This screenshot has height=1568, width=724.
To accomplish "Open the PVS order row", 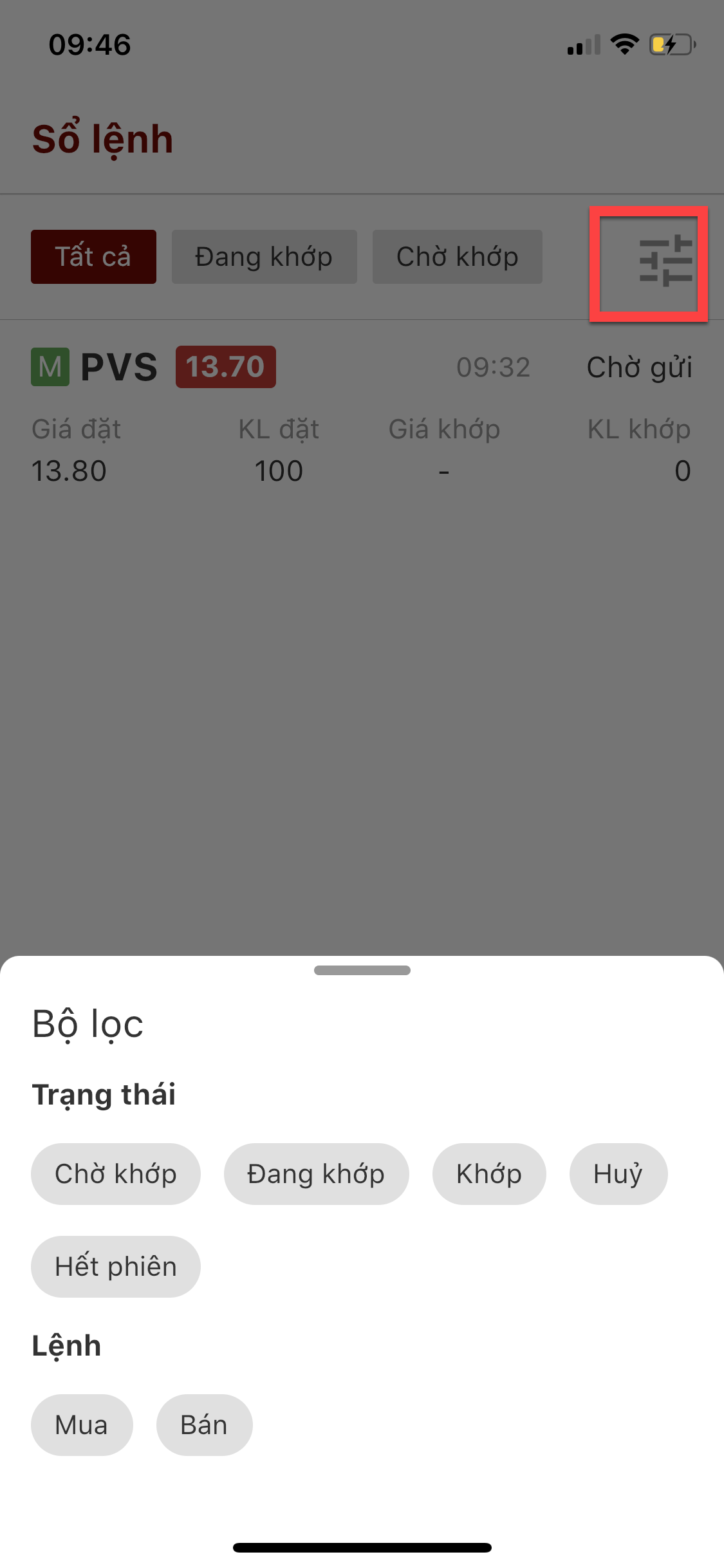I will (x=362, y=416).
